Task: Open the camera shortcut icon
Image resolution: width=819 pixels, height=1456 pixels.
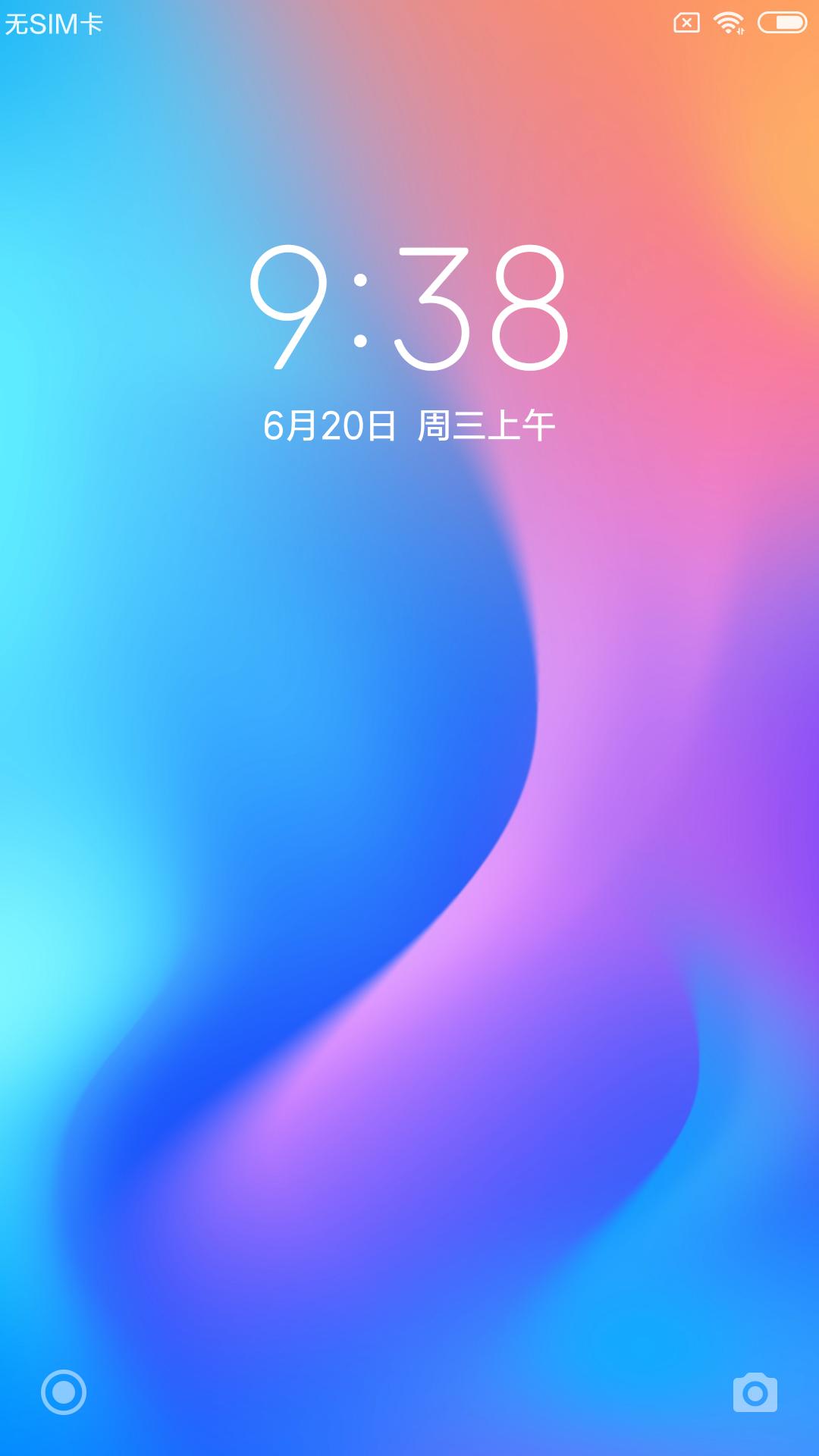Action: click(x=755, y=1392)
